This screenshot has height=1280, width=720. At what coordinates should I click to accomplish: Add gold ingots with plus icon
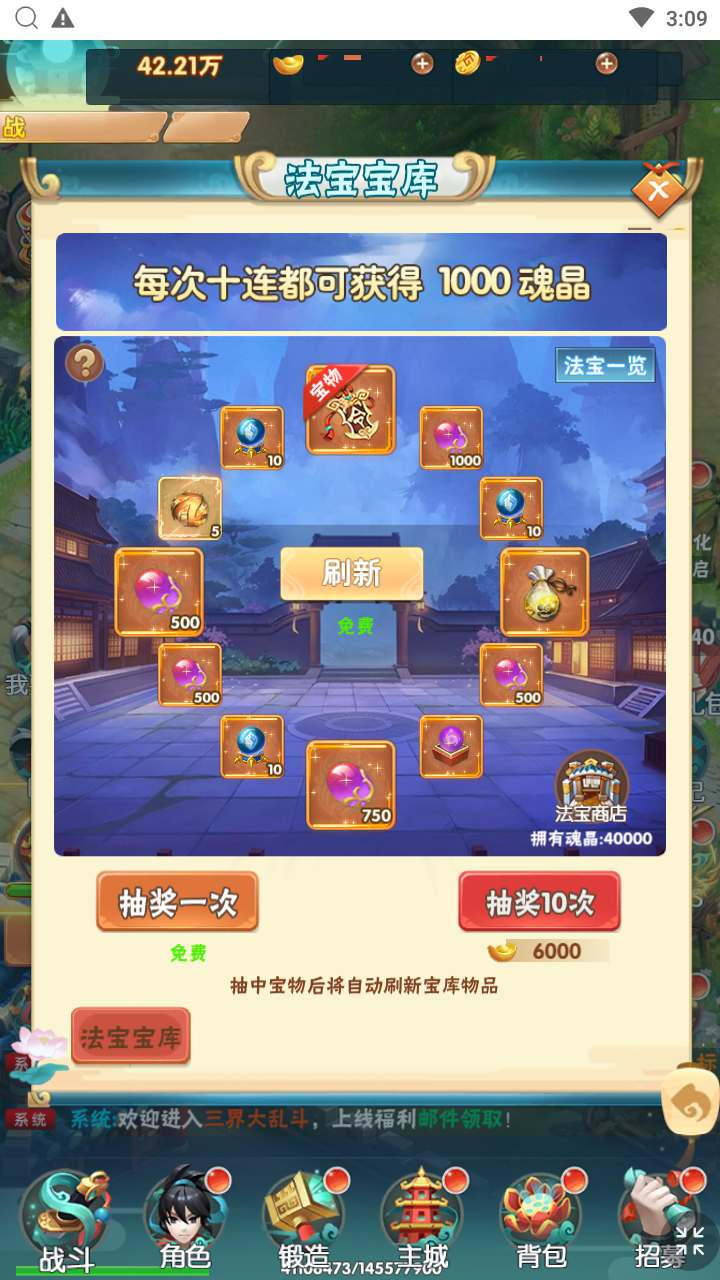422,64
